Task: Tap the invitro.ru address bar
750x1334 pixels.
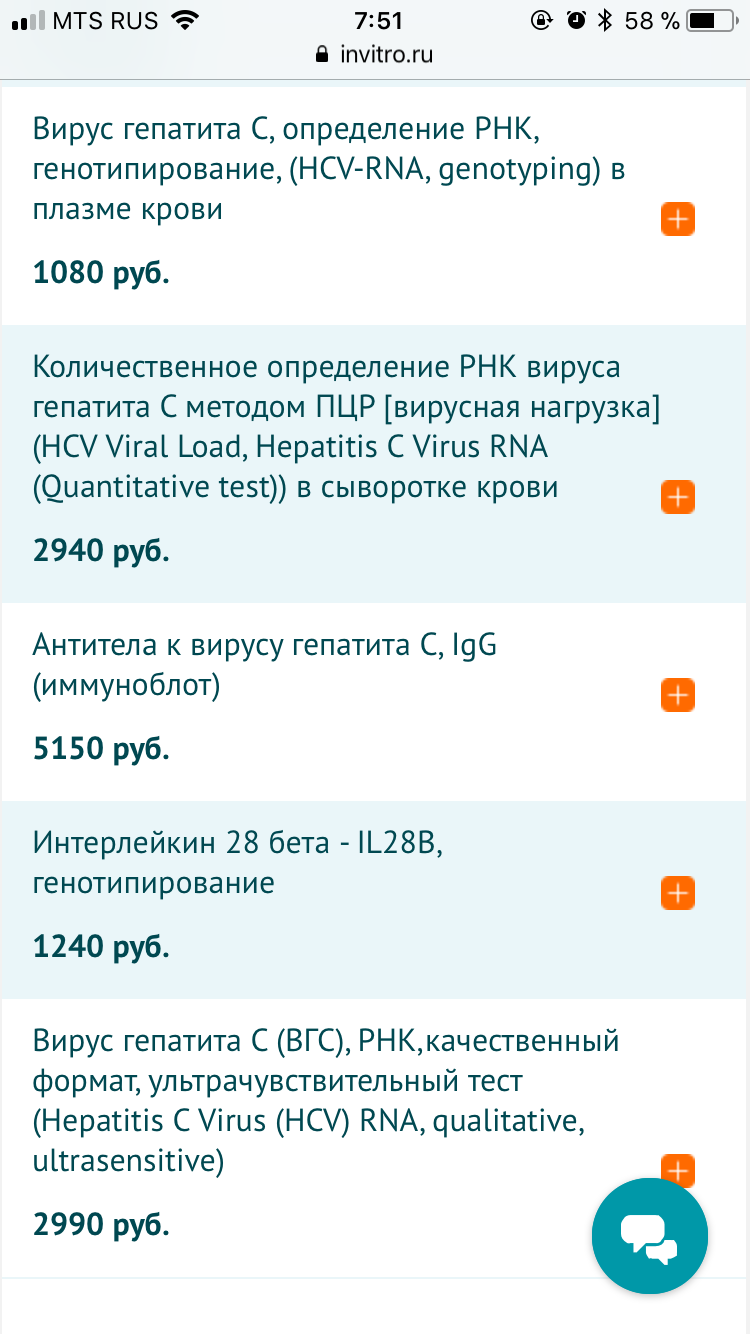Action: coord(375,54)
